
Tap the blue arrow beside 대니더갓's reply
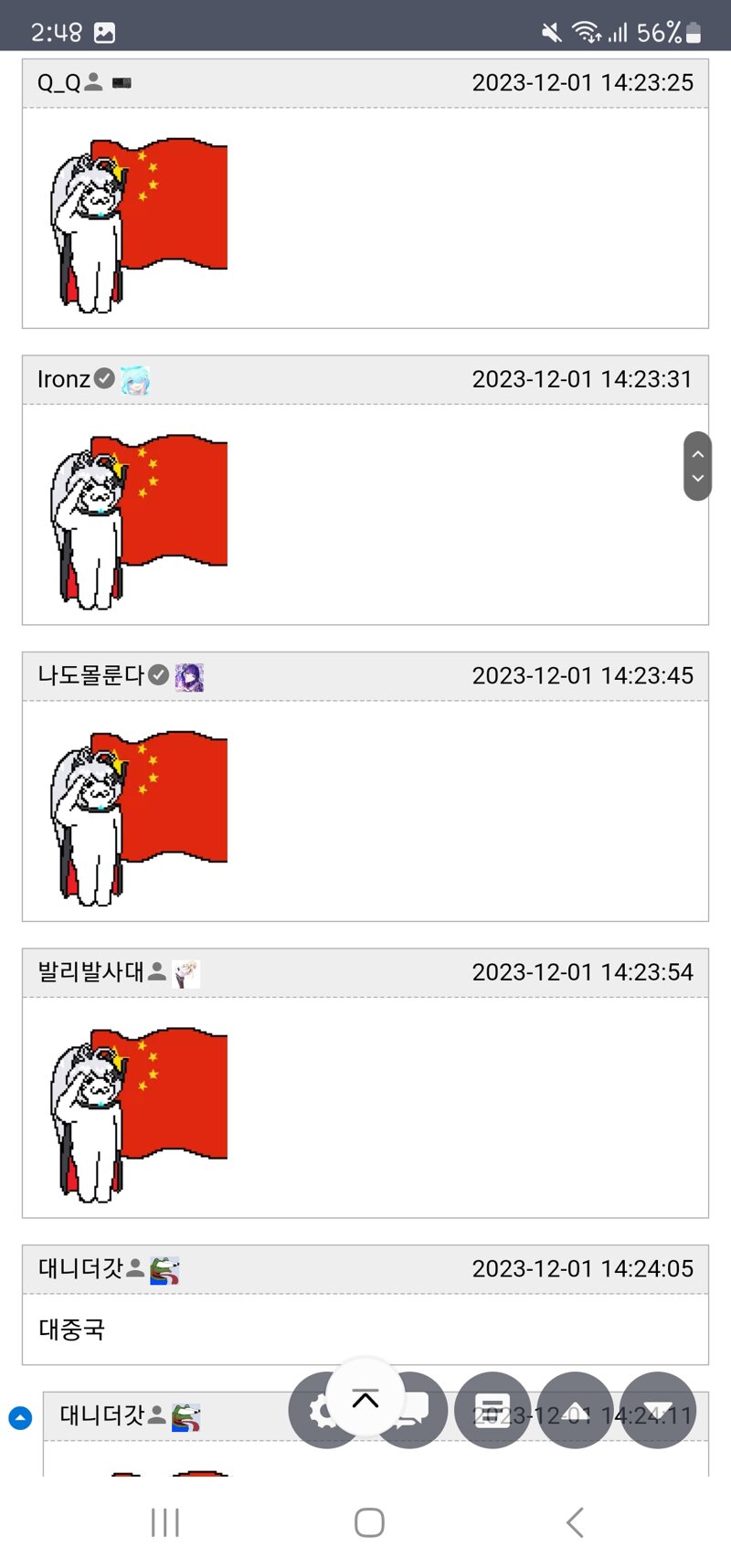[x=20, y=1417]
